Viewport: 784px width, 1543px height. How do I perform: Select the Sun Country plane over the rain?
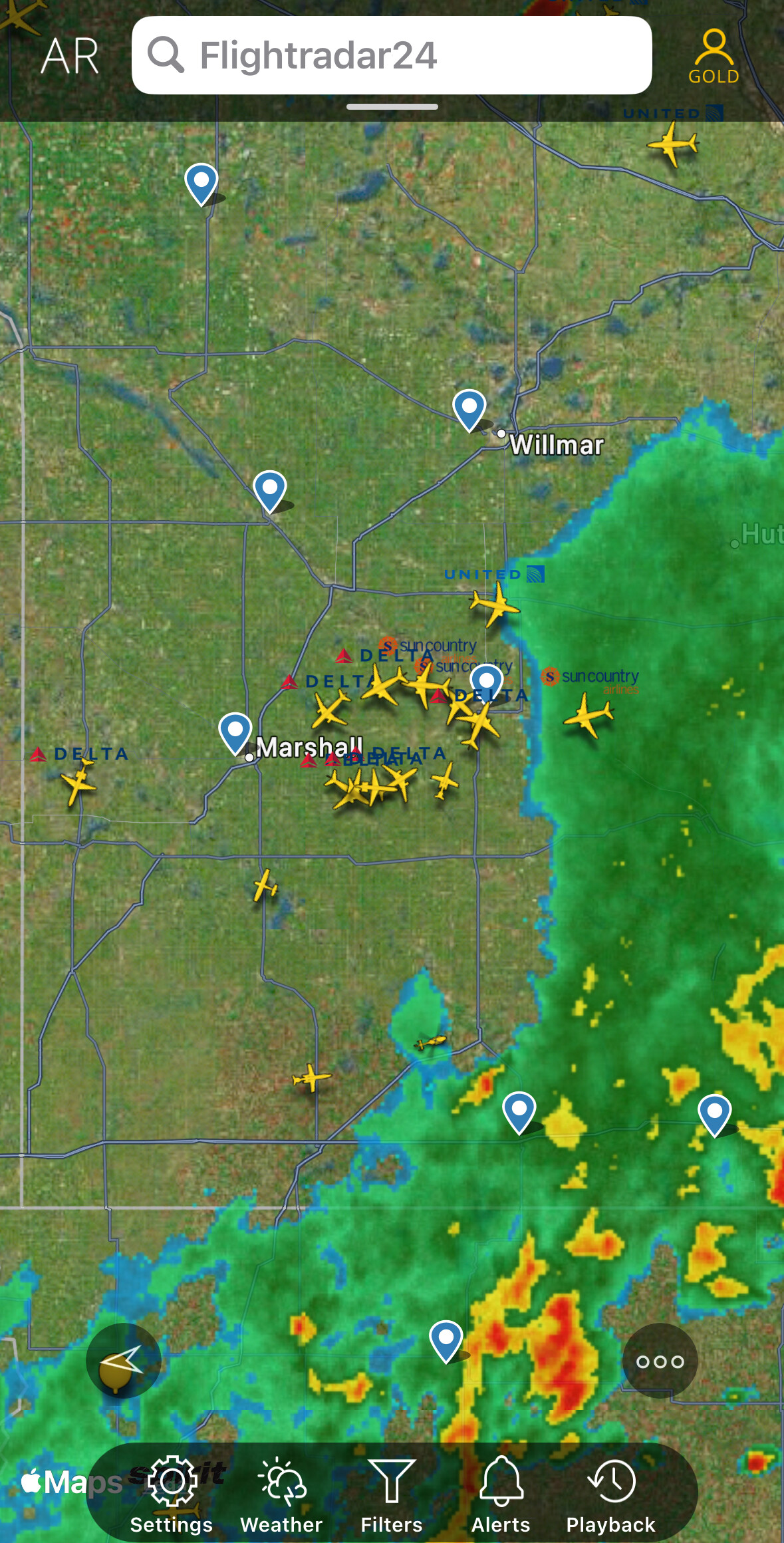(588, 715)
